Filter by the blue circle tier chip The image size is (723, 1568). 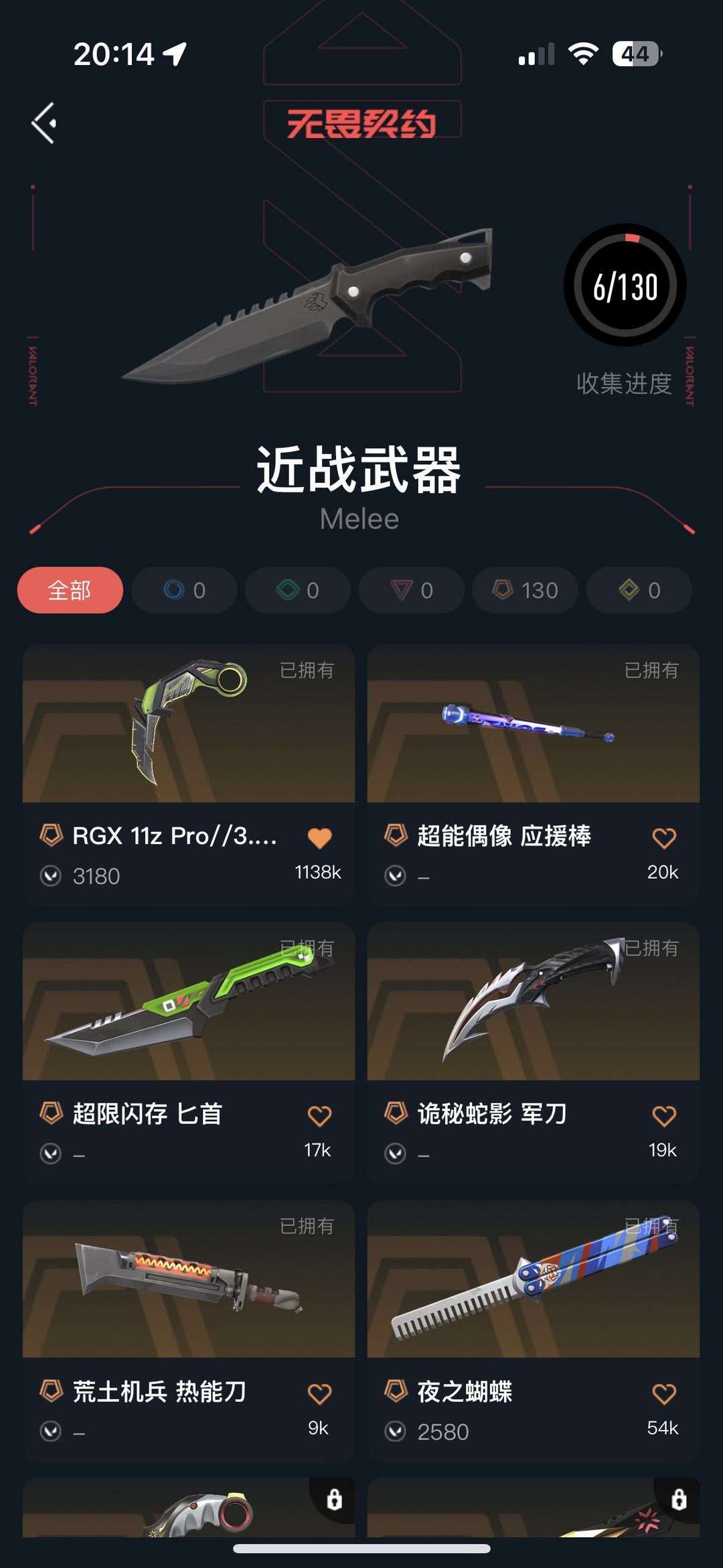tap(184, 590)
